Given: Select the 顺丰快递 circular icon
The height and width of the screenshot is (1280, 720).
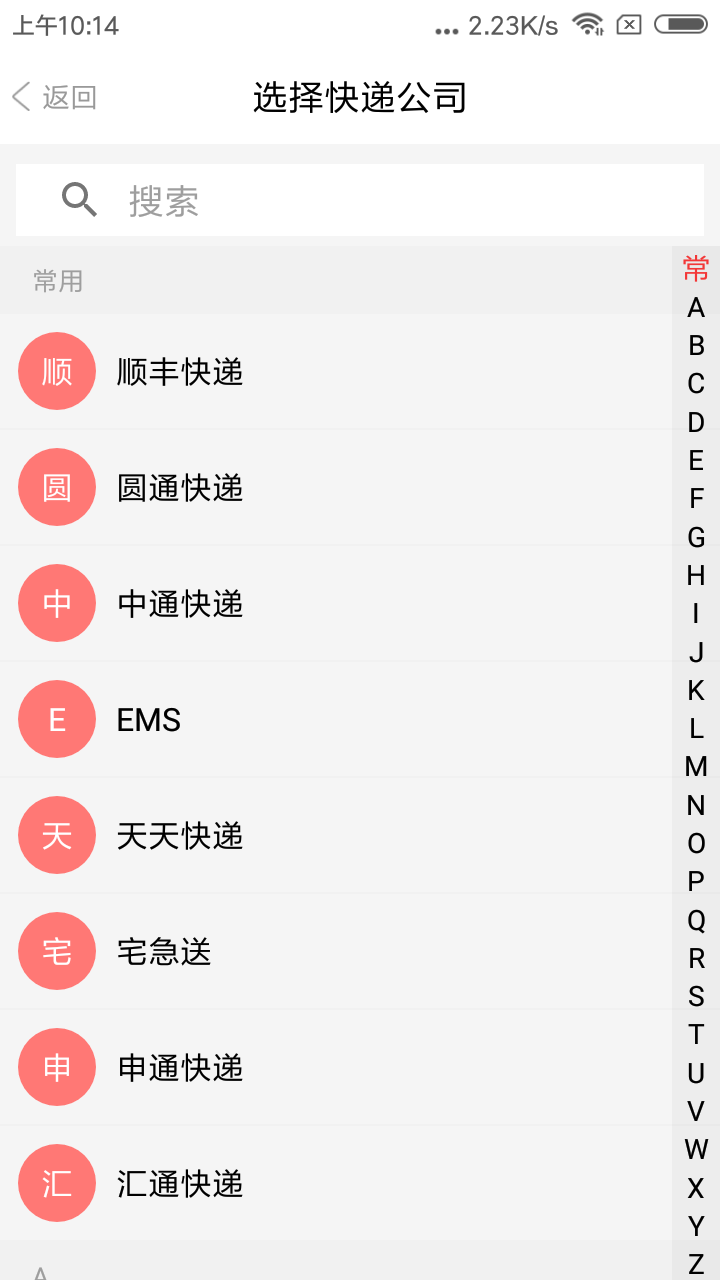Looking at the screenshot, I should 57,371.
